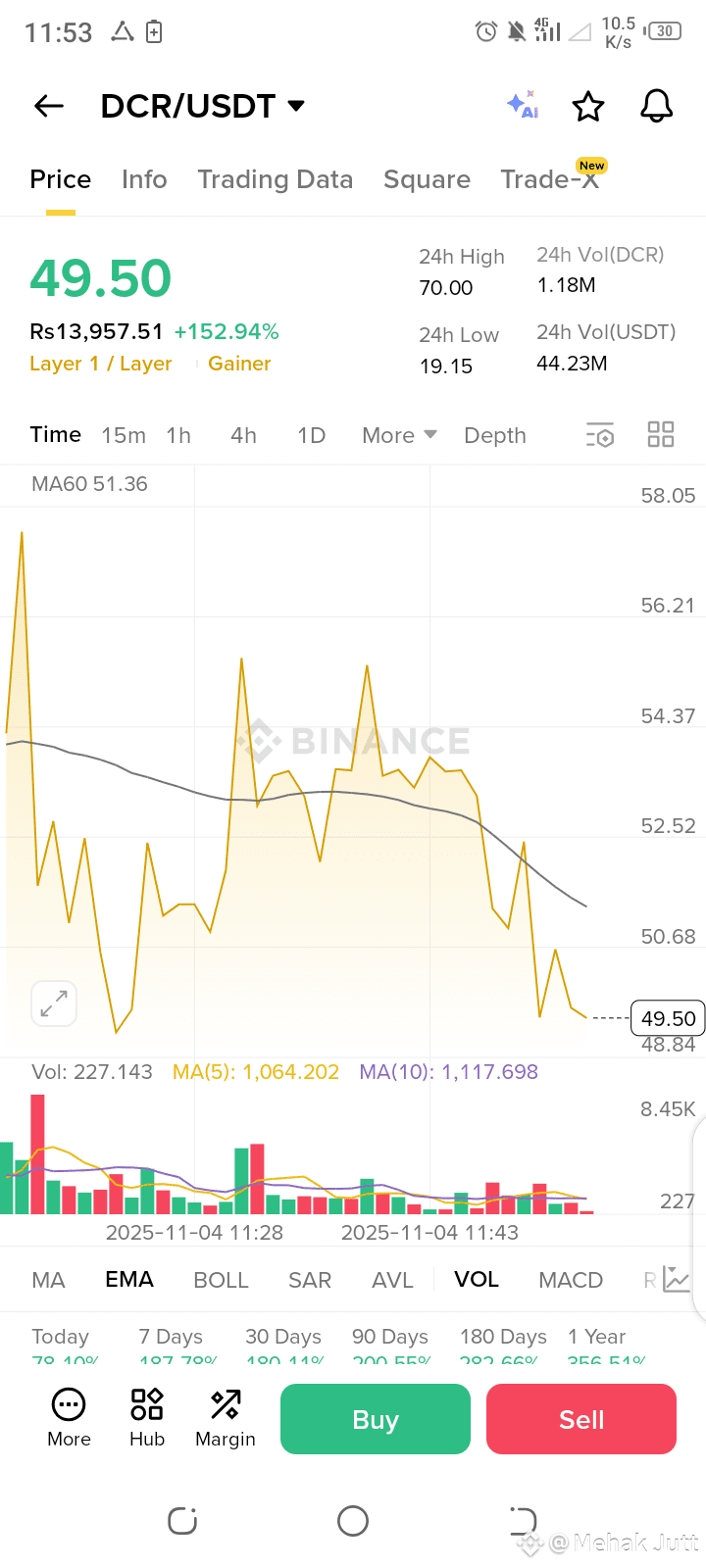Image resolution: width=706 pixels, height=1568 pixels.
Task: Enable the BOLL indicator
Action: [221, 1280]
